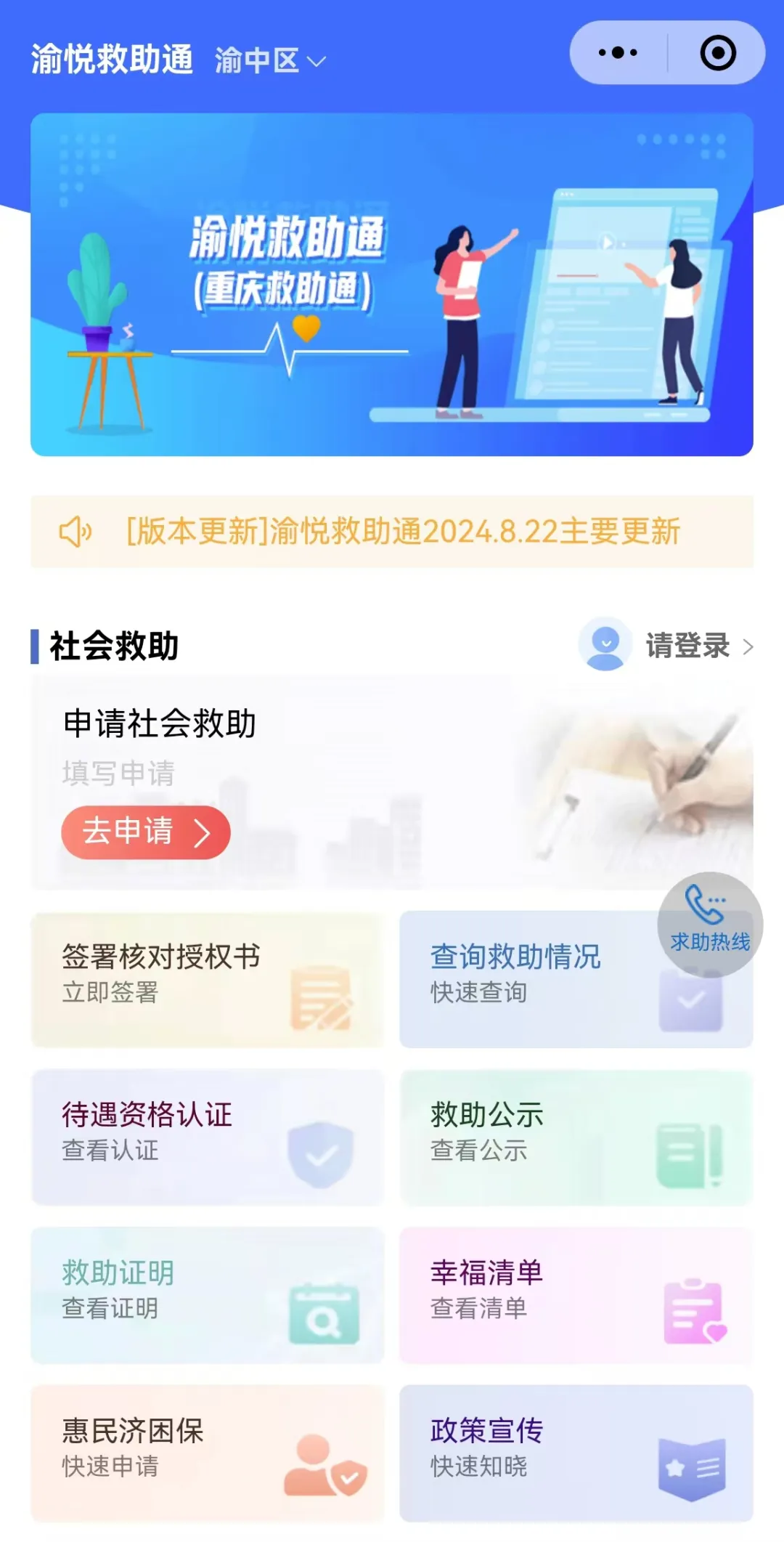Screen dimensions: 784x1542
Task: Tap 请登录 to sign in
Action: (x=666, y=645)
